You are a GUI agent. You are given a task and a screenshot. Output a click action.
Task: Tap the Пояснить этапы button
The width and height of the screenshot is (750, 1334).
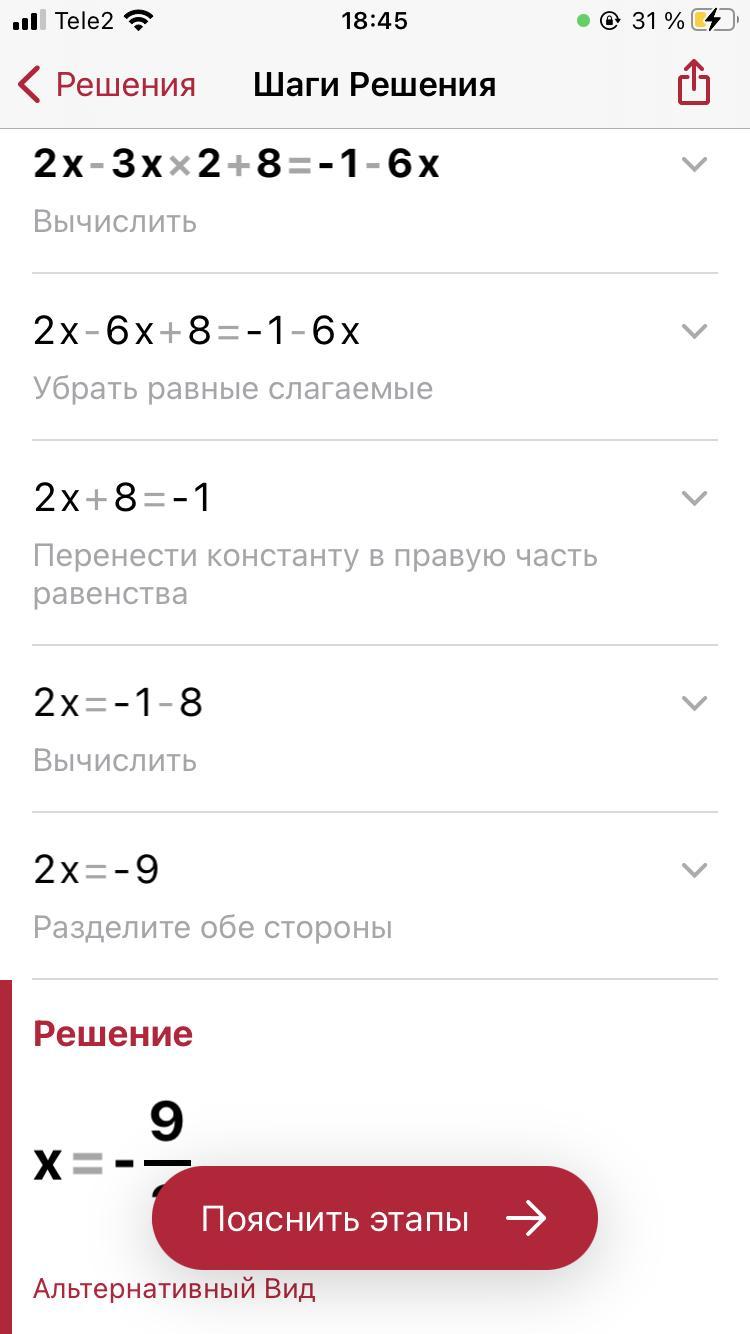click(374, 1218)
